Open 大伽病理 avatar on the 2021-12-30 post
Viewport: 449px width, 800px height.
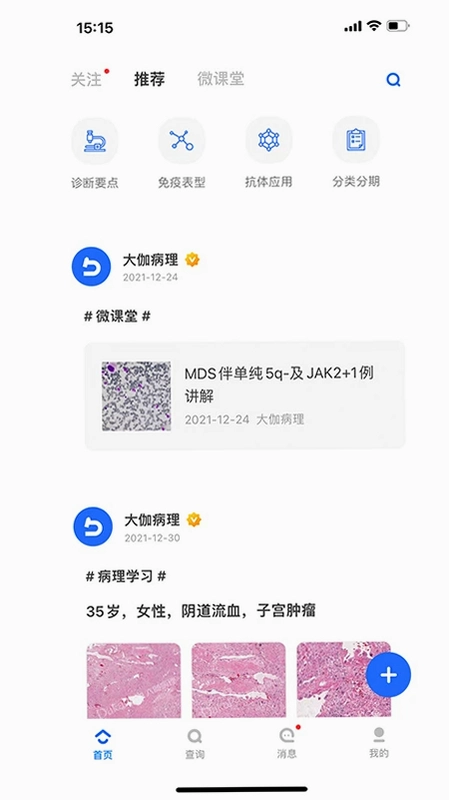pyautogui.click(x=93, y=527)
